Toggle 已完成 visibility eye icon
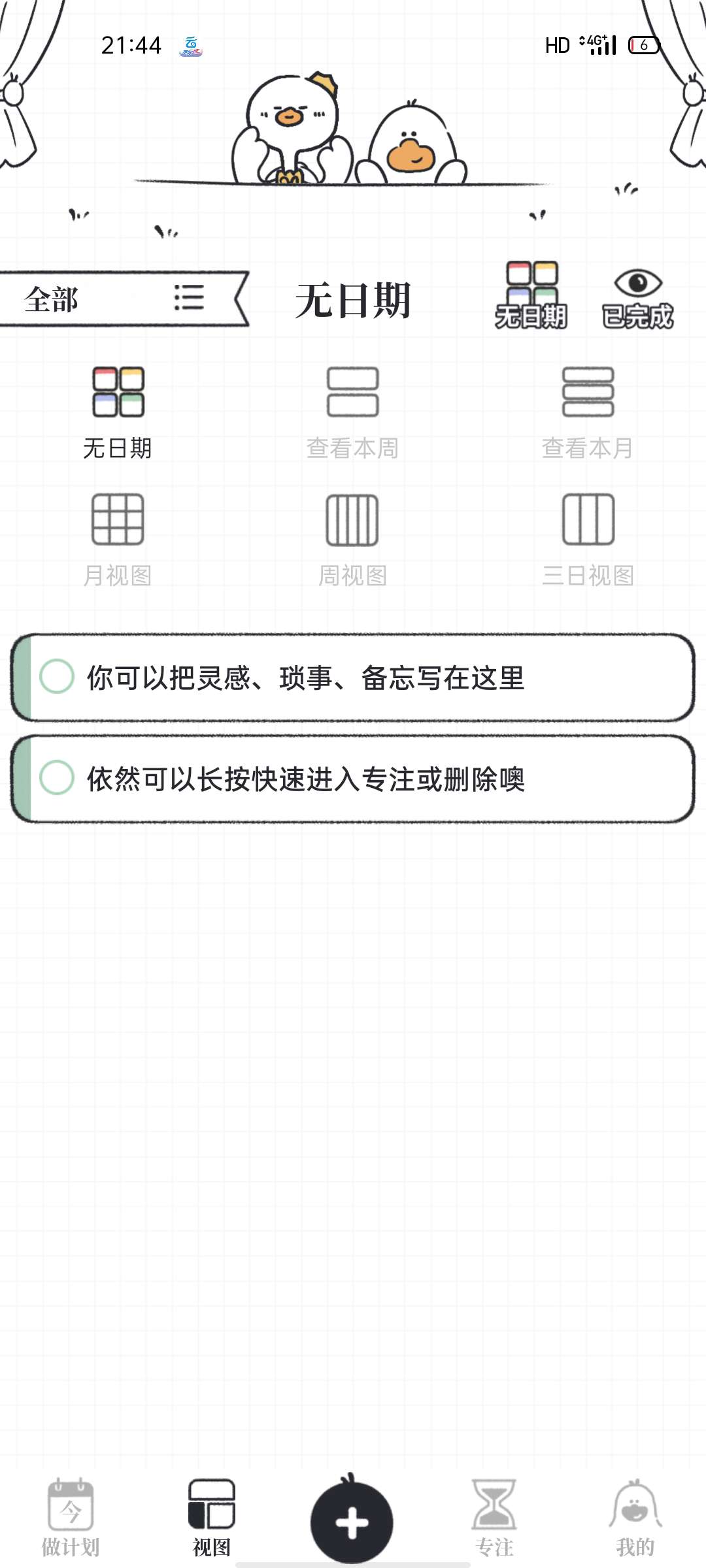Screen dimensions: 706x1568 (637, 297)
